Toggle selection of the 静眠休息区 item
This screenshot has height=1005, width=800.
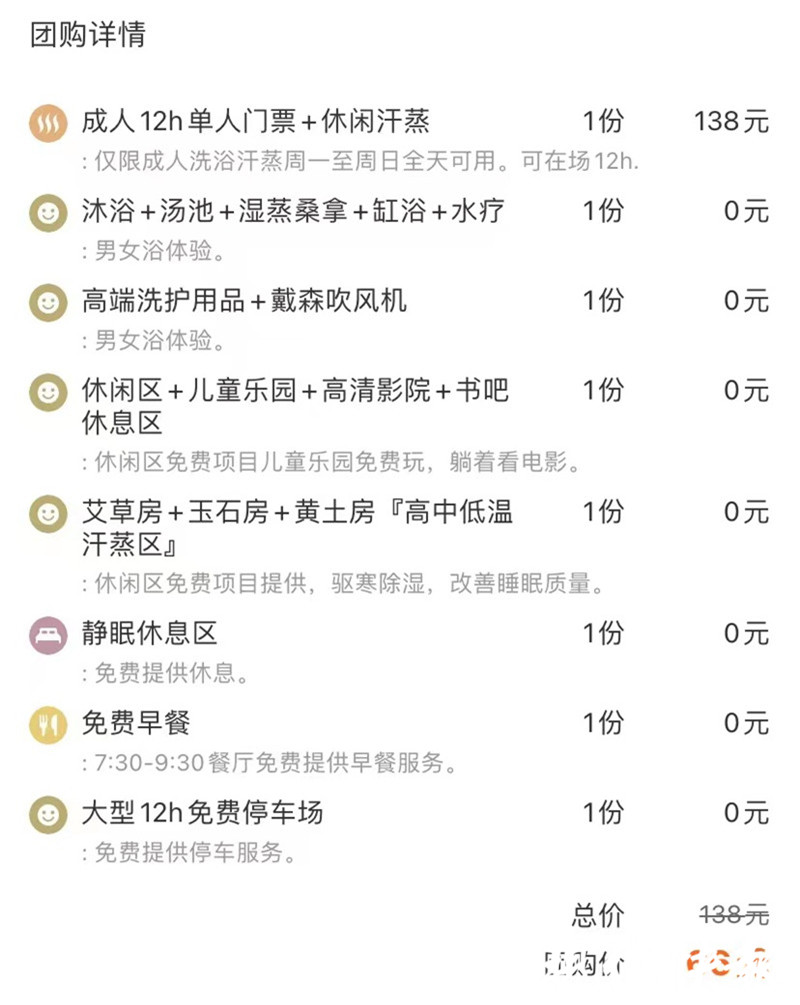[x=140, y=632]
